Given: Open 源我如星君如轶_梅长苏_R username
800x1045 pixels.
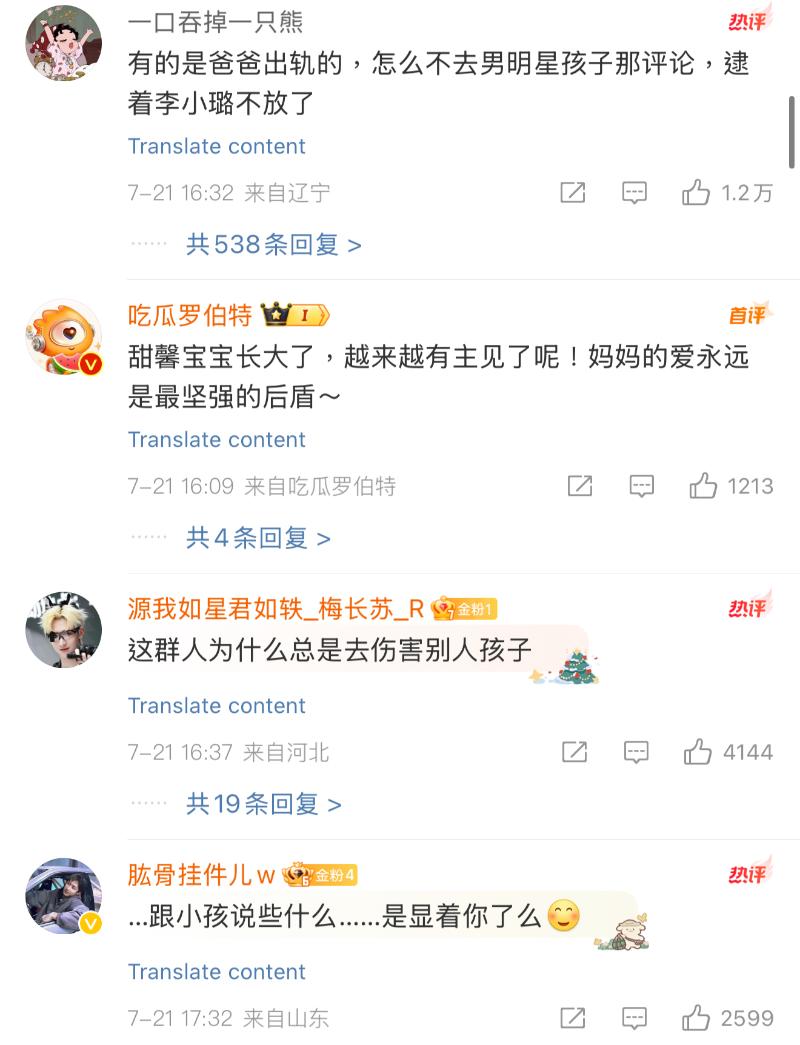Looking at the screenshot, I should (x=276, y=608).
